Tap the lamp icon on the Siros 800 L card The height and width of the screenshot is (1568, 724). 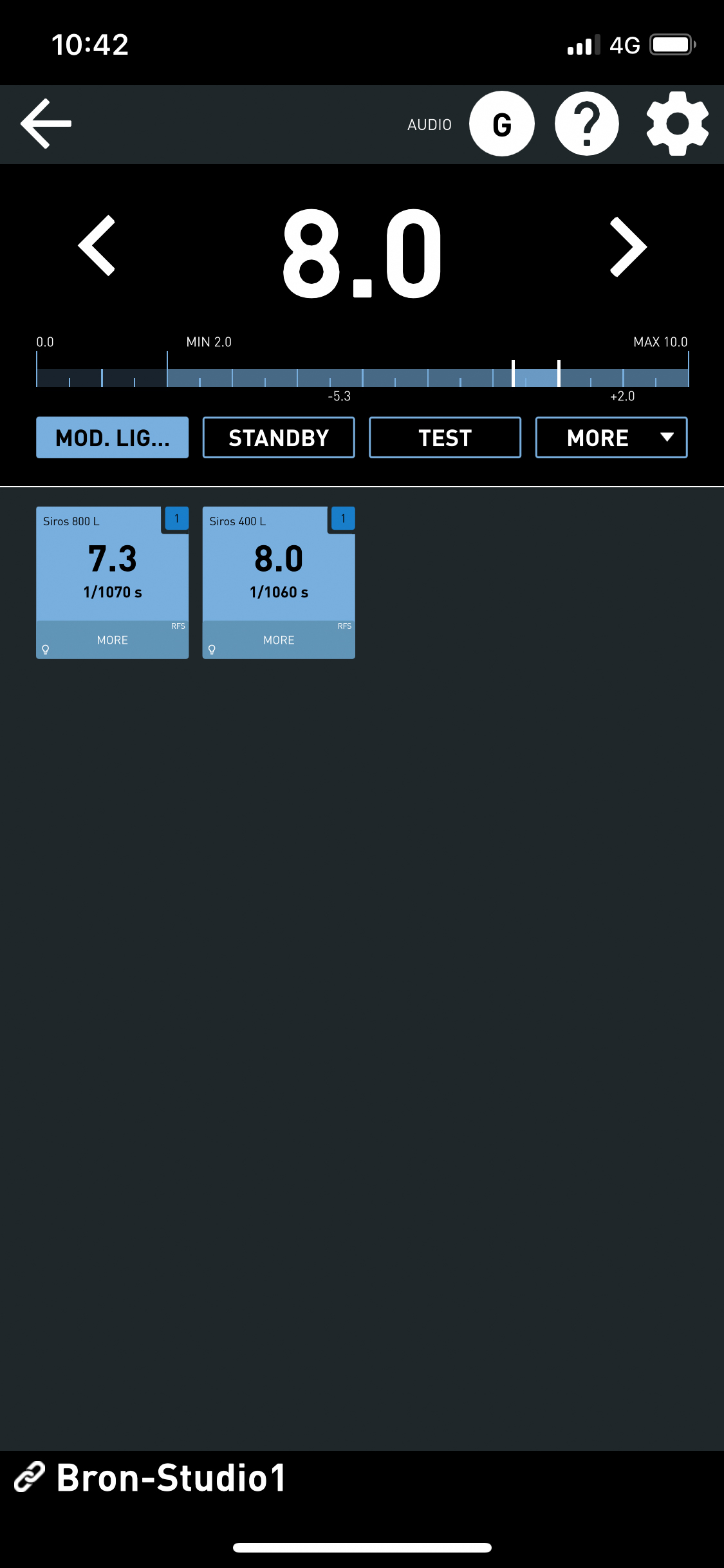click(x=45, y=649)
